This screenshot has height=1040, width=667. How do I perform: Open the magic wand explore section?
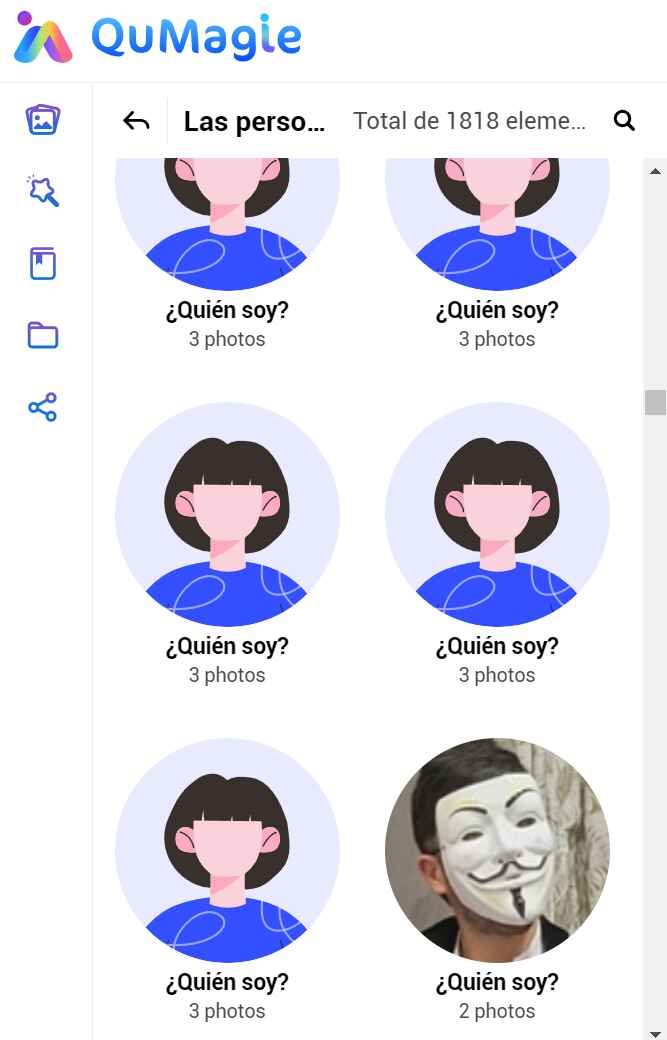43,190
